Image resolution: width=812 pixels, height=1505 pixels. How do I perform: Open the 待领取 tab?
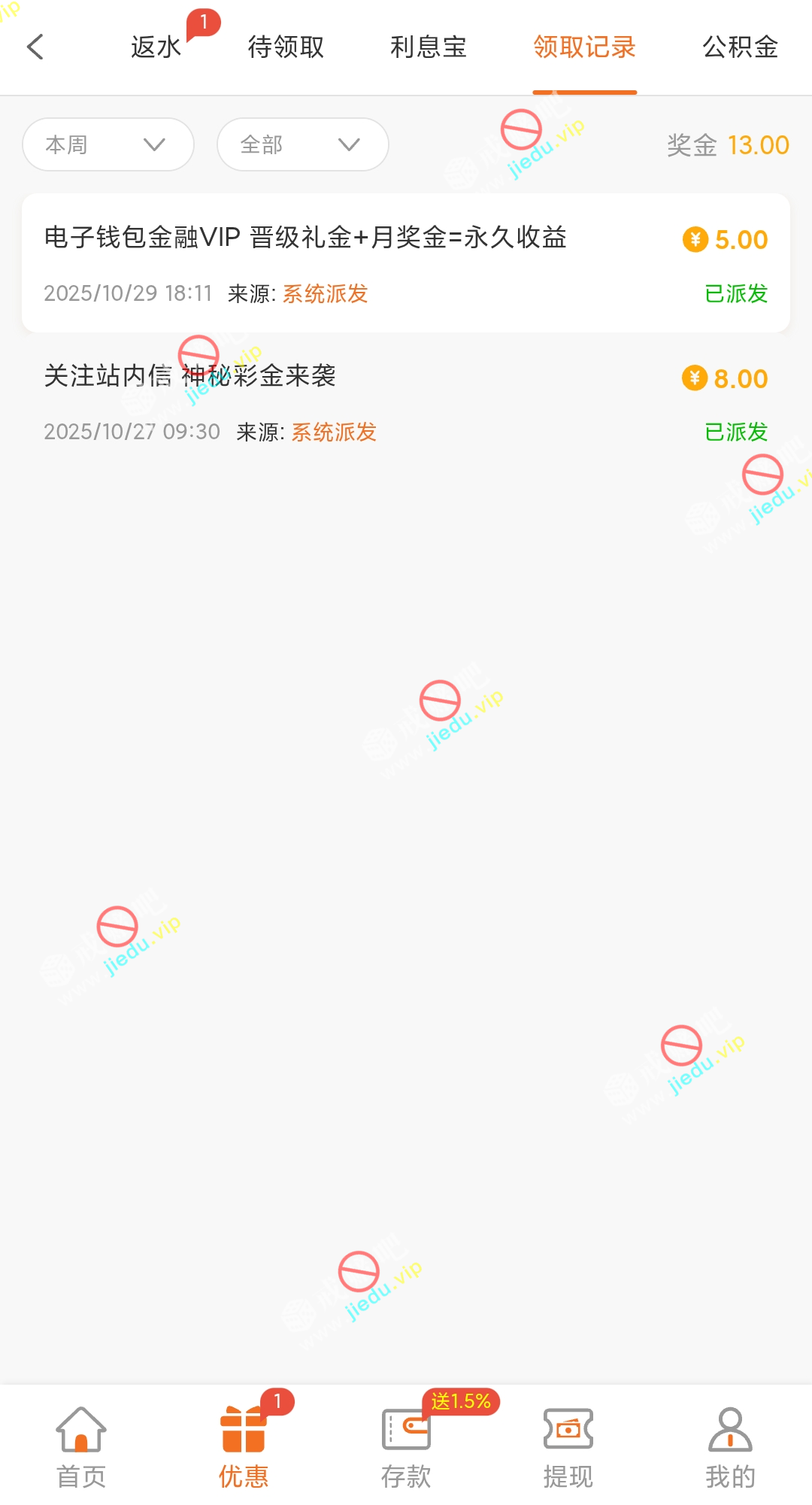(x=286, y=47)
